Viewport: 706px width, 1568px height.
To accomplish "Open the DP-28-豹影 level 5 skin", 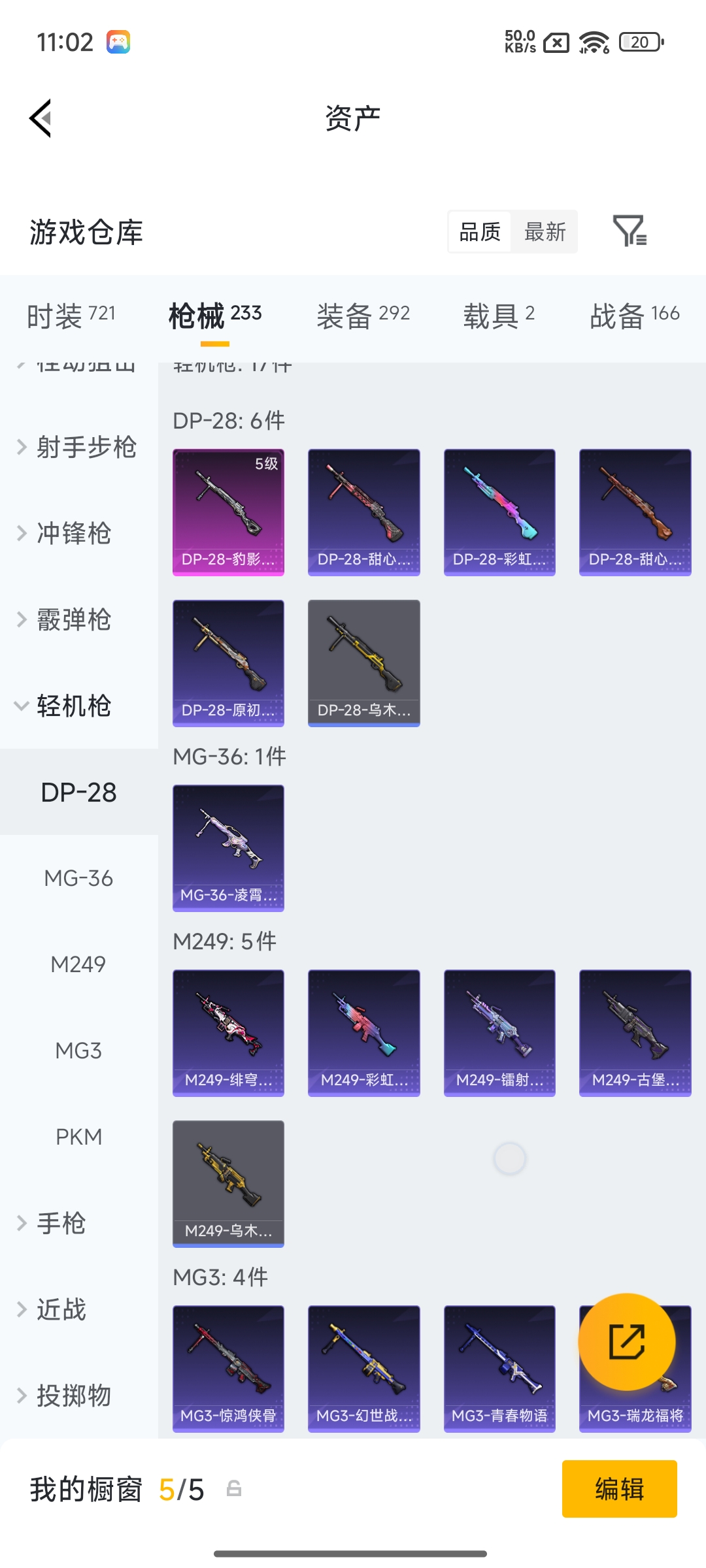I will pyautogui.click(x=228, y=512).
